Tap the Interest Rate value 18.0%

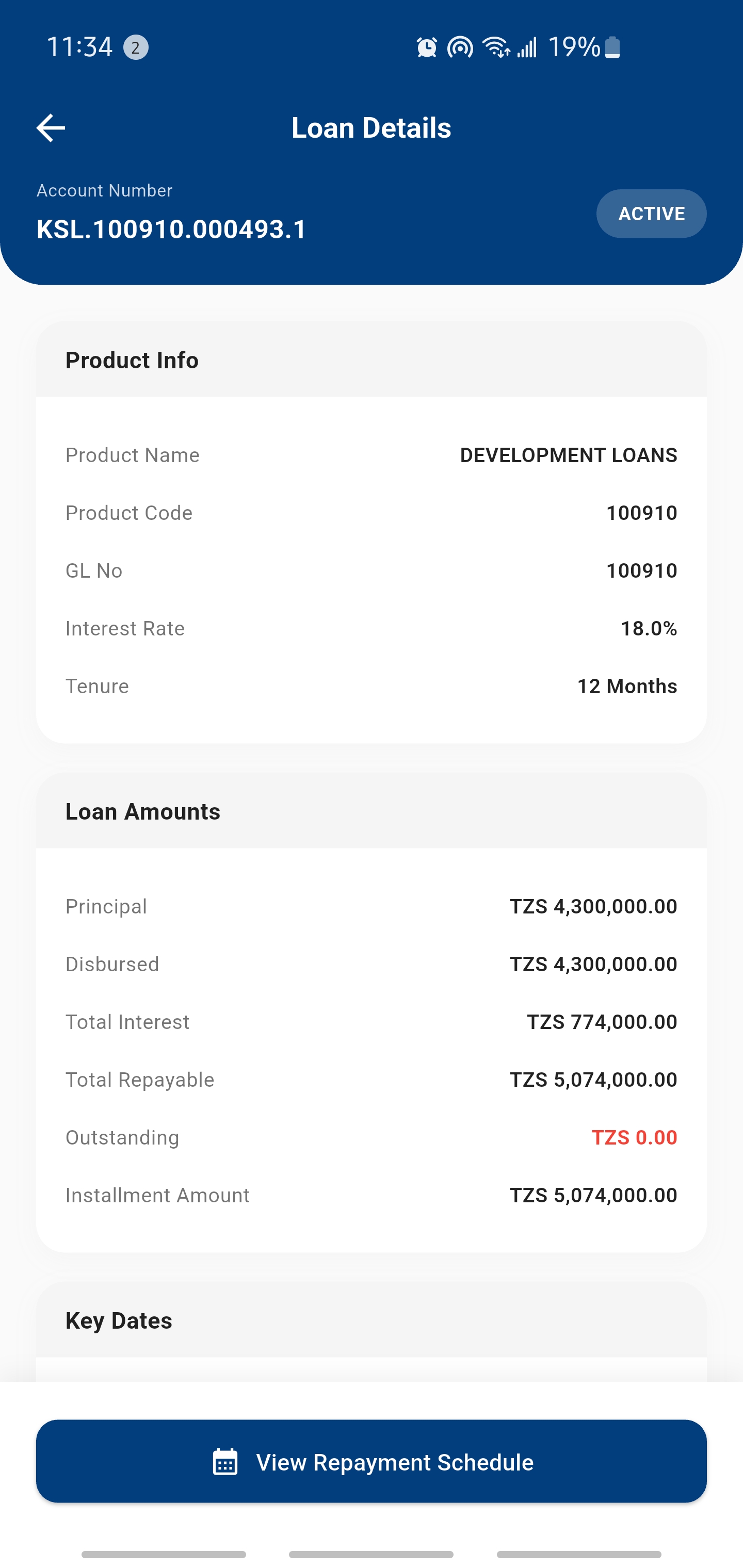coord(648,628)
